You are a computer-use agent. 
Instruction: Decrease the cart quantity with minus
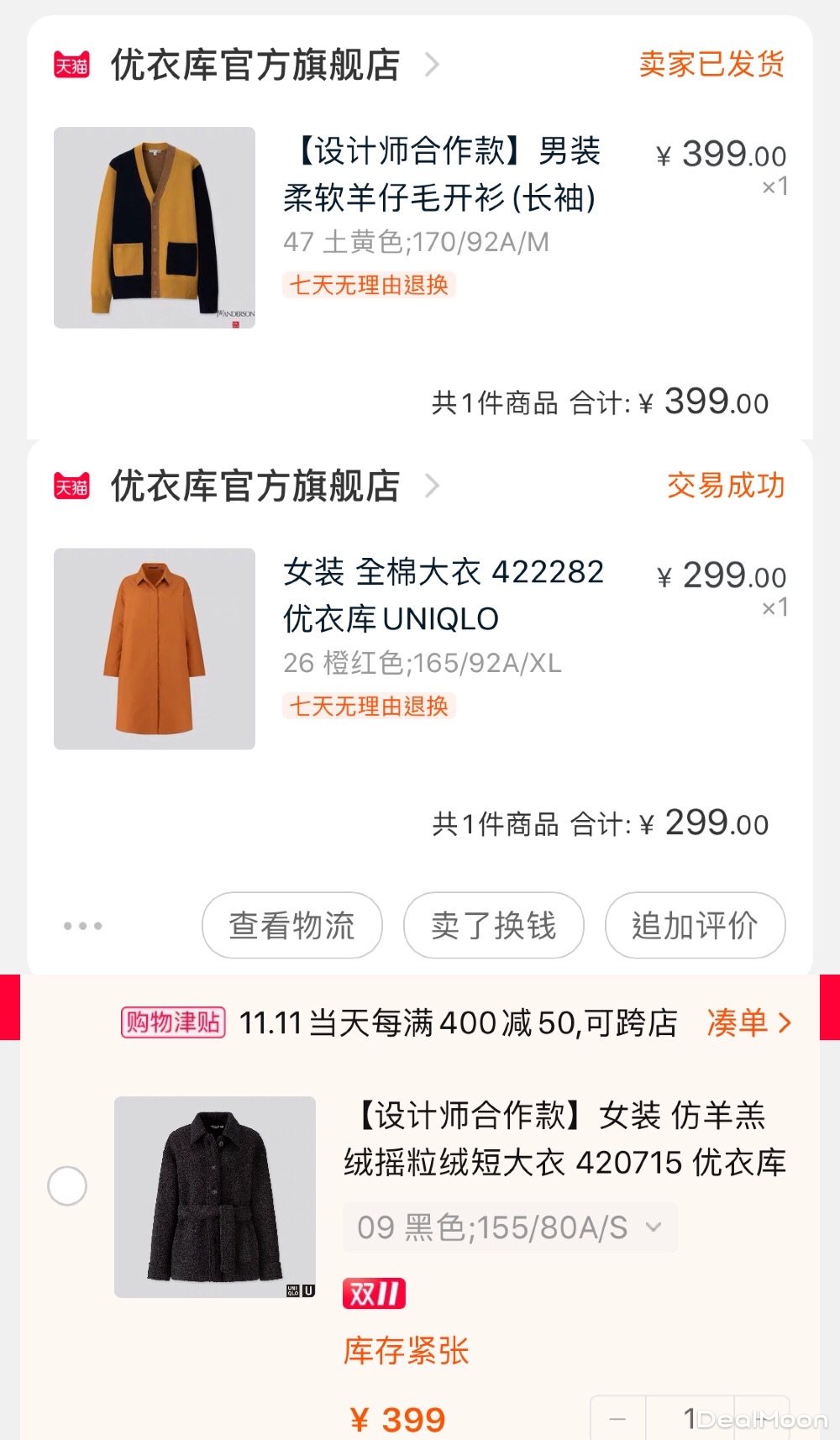(618, 1419)
